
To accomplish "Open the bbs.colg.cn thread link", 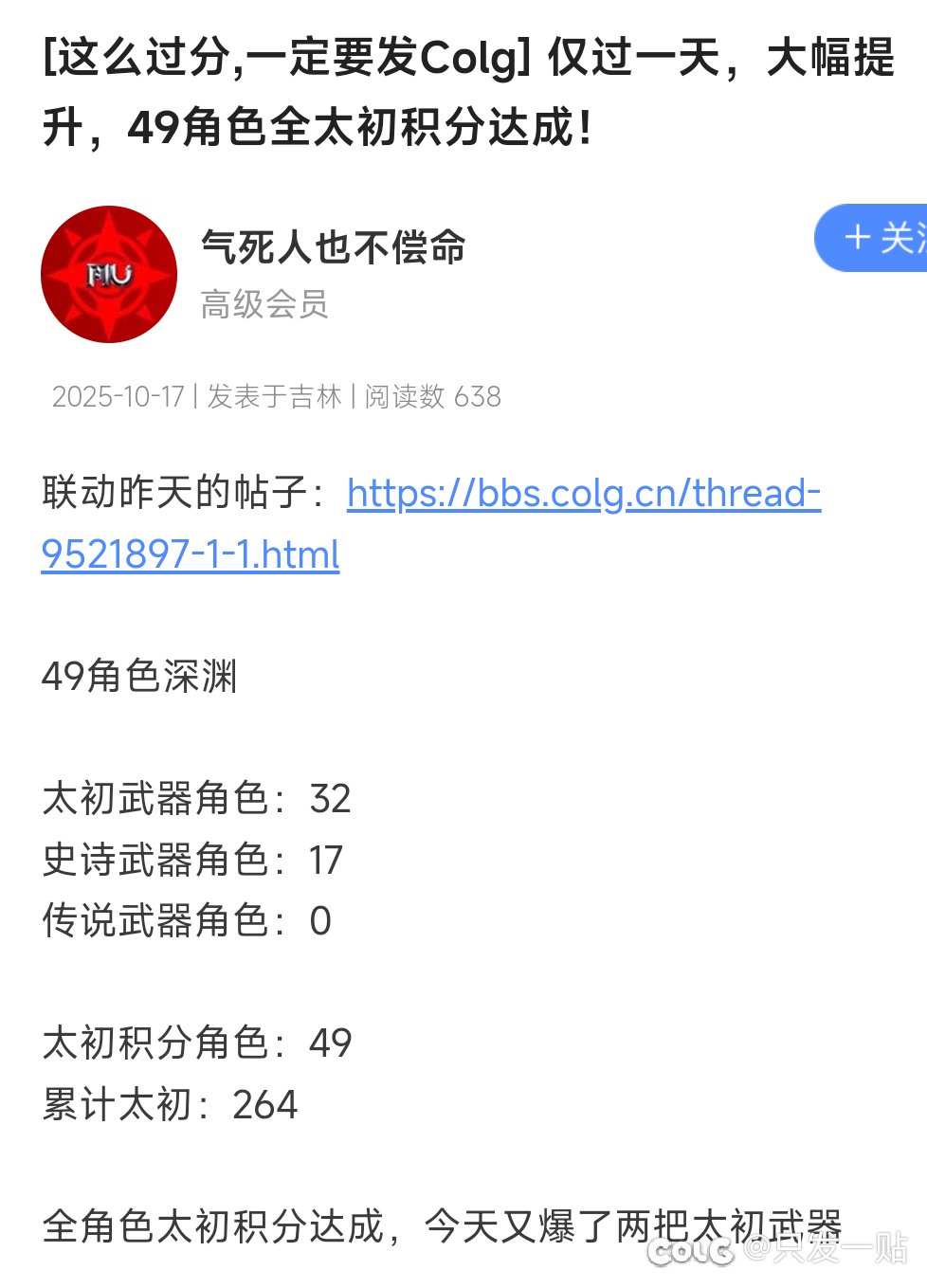I will [582, 494].
